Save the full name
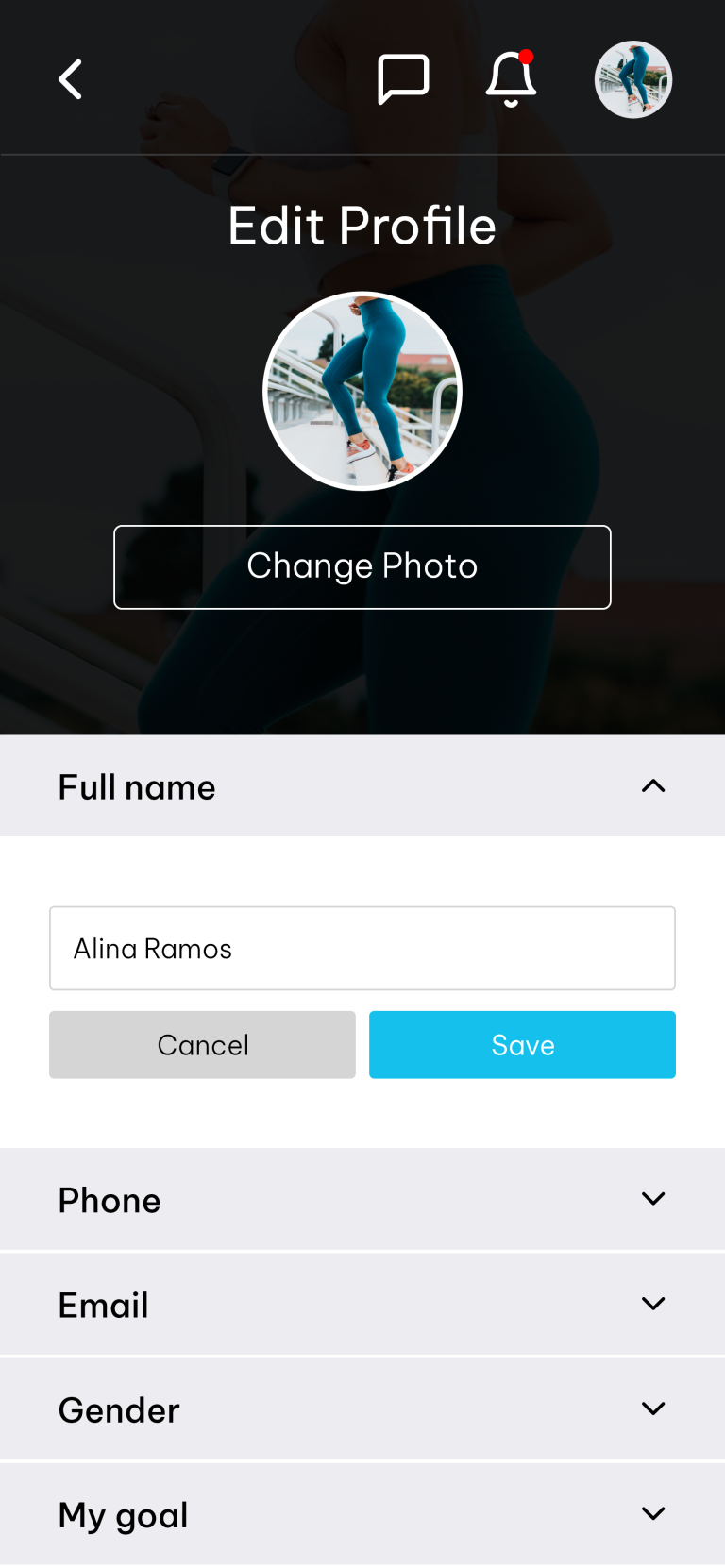Image resolution: width=725 pixels, height=1568 pixels. (522, 1044)
